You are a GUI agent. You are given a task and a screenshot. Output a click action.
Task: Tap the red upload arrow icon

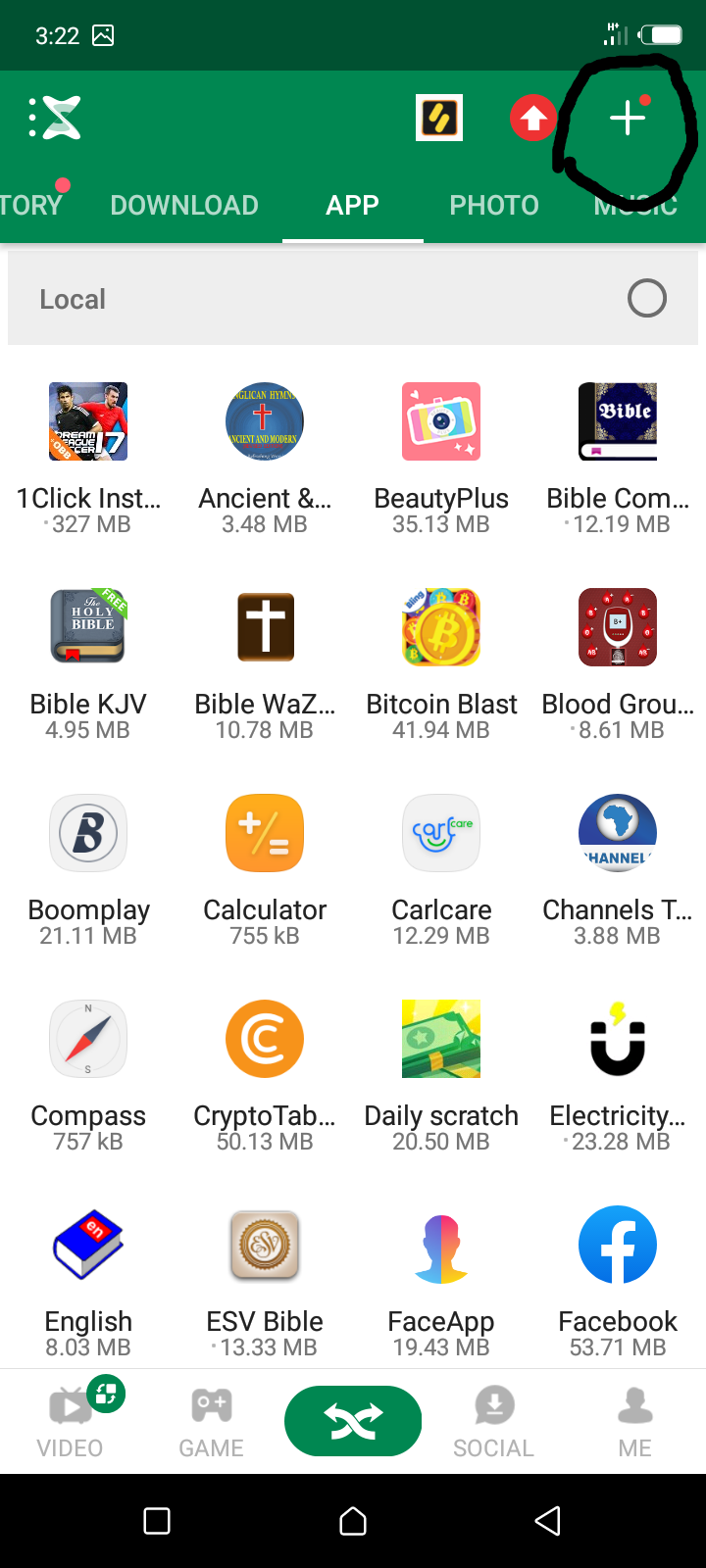pyautogui.click(x=532, y=119)
